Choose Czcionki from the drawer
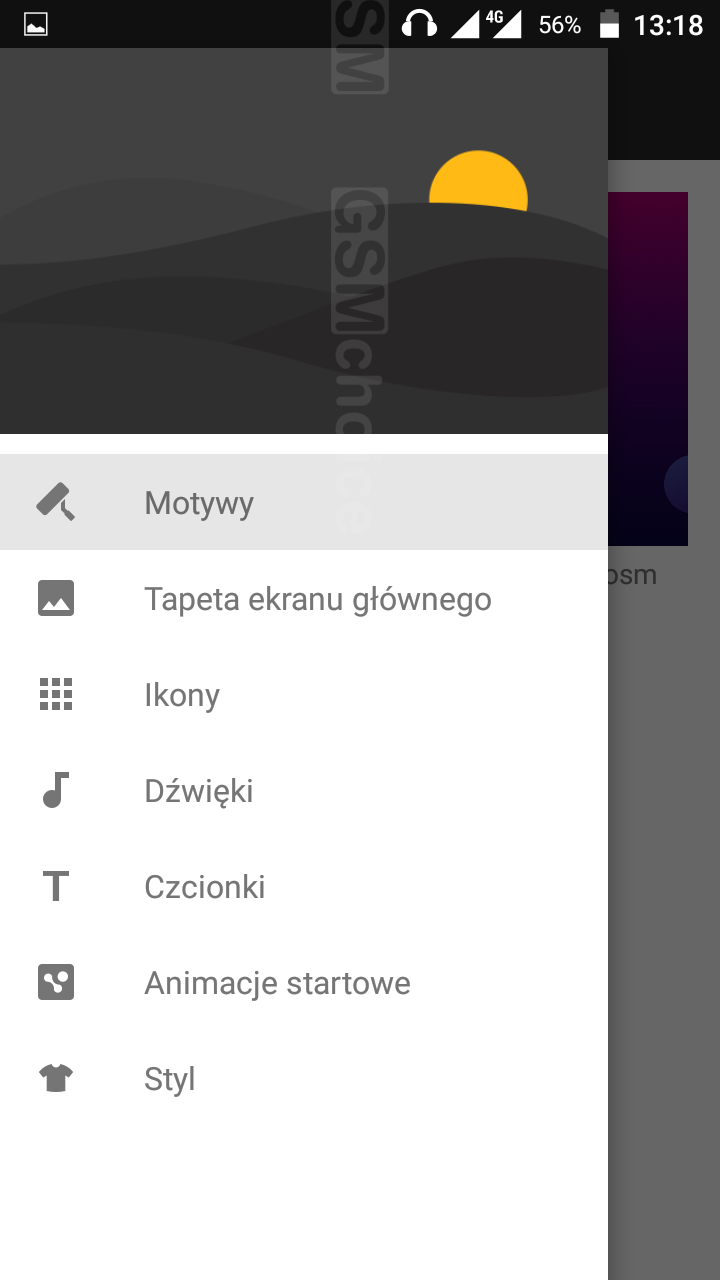This screenshot has height=1280, width=720. [x=205, y=887]
